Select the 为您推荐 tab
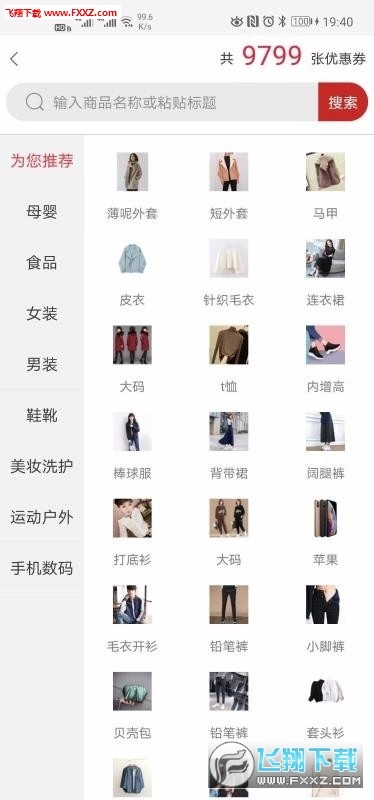 (42, 161)
